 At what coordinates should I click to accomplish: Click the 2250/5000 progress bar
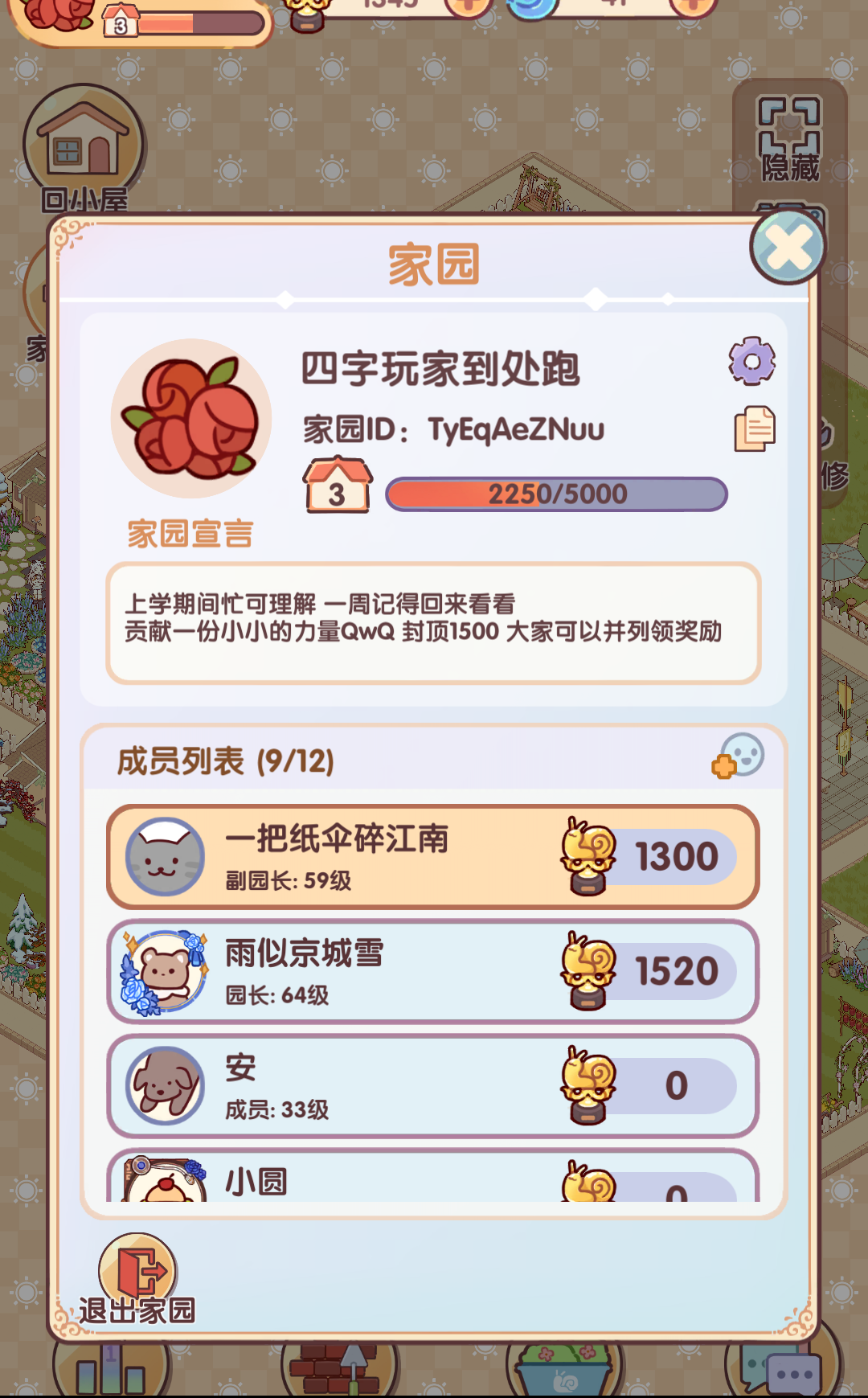pyautogui.click(x=557, y=495)
